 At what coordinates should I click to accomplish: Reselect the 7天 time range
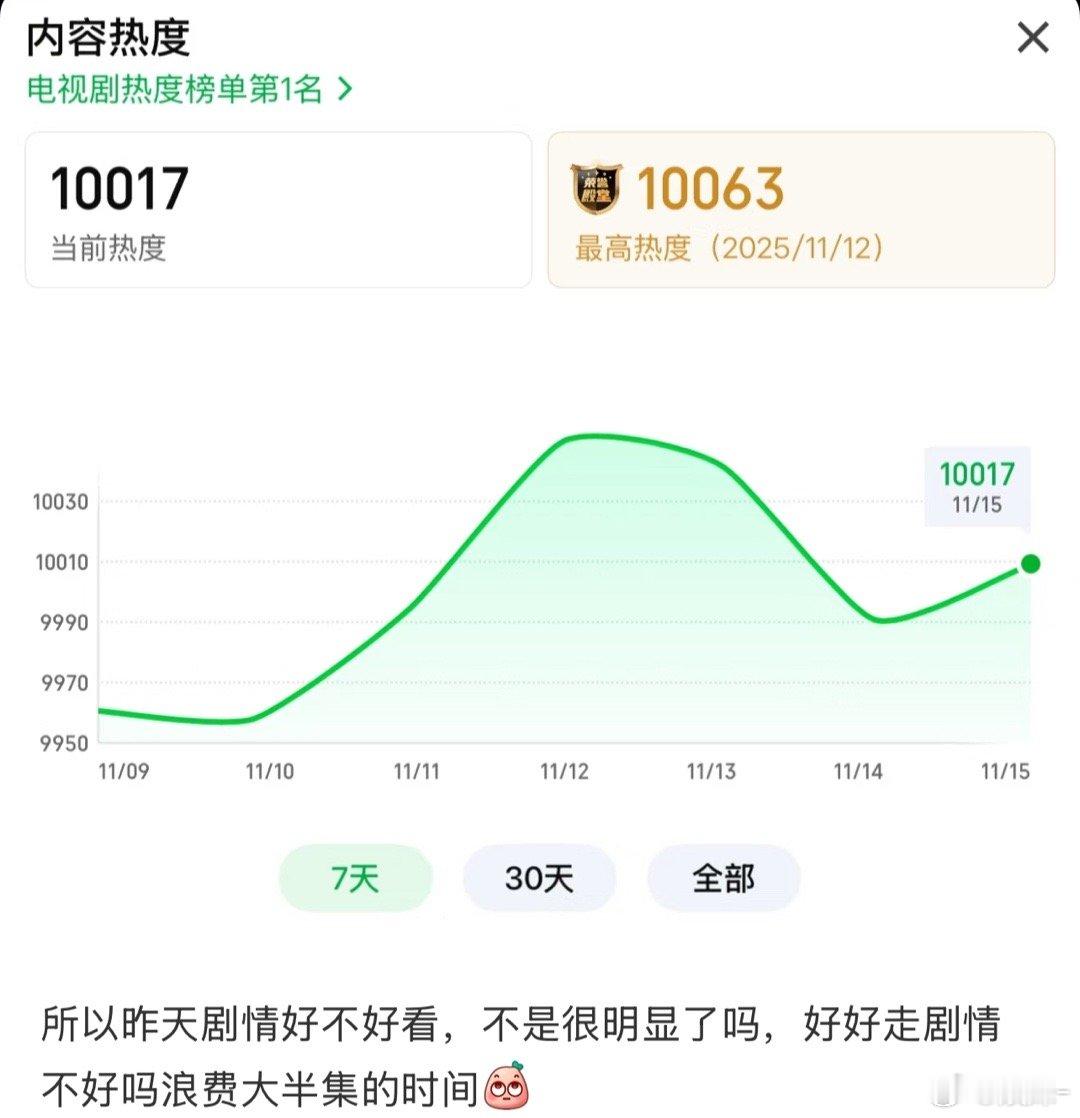[x=355, y=877]
